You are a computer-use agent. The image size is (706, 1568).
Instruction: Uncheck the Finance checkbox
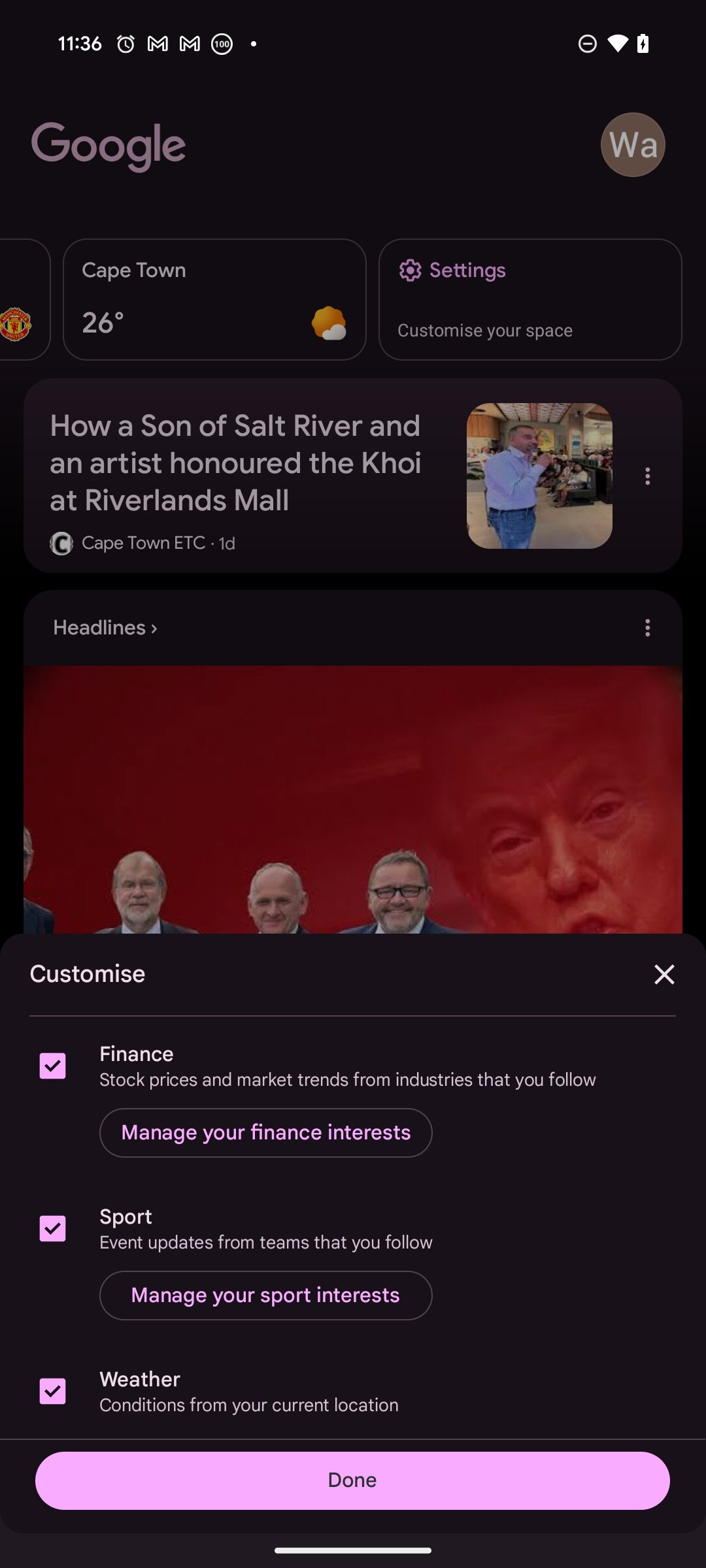click(x=53, y=1066)
